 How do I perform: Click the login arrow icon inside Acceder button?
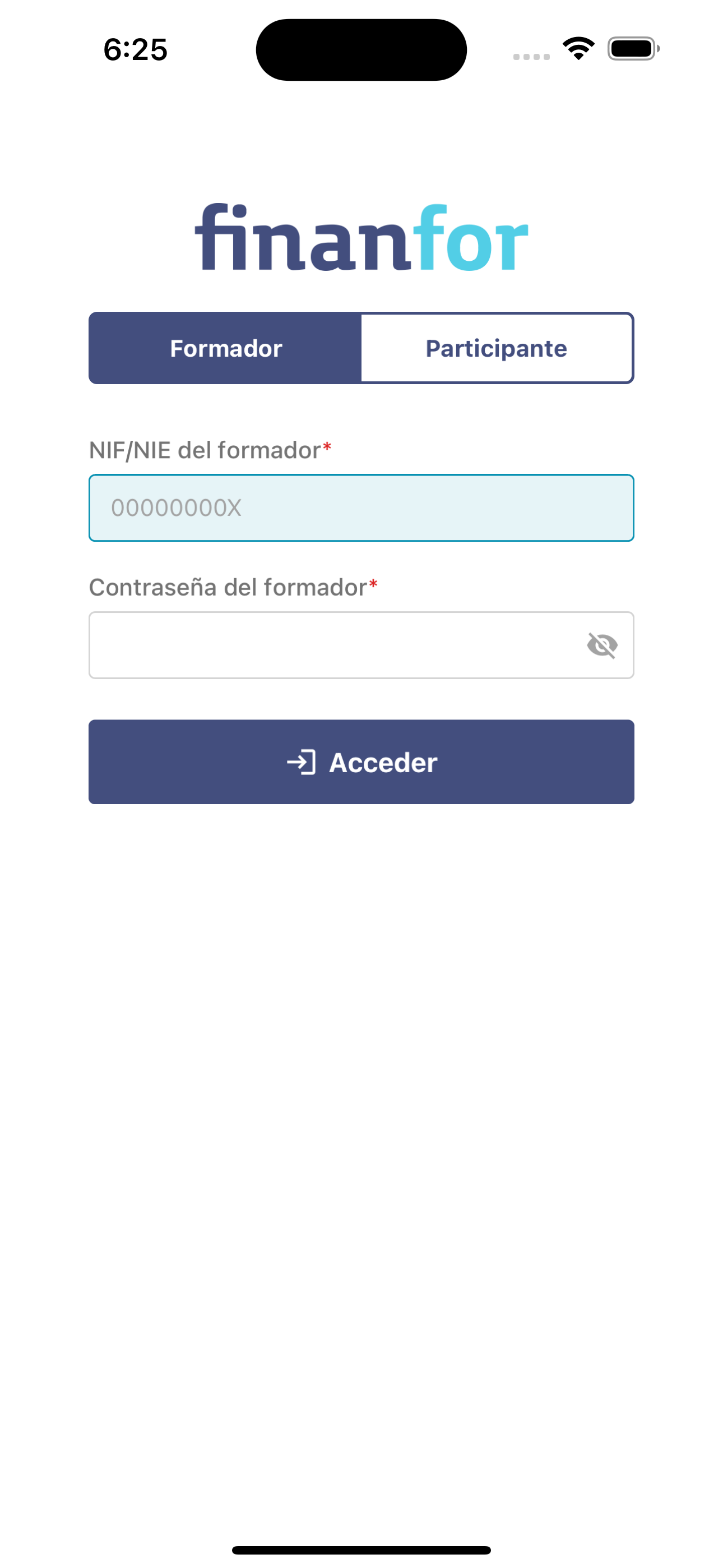pos(303,762)
